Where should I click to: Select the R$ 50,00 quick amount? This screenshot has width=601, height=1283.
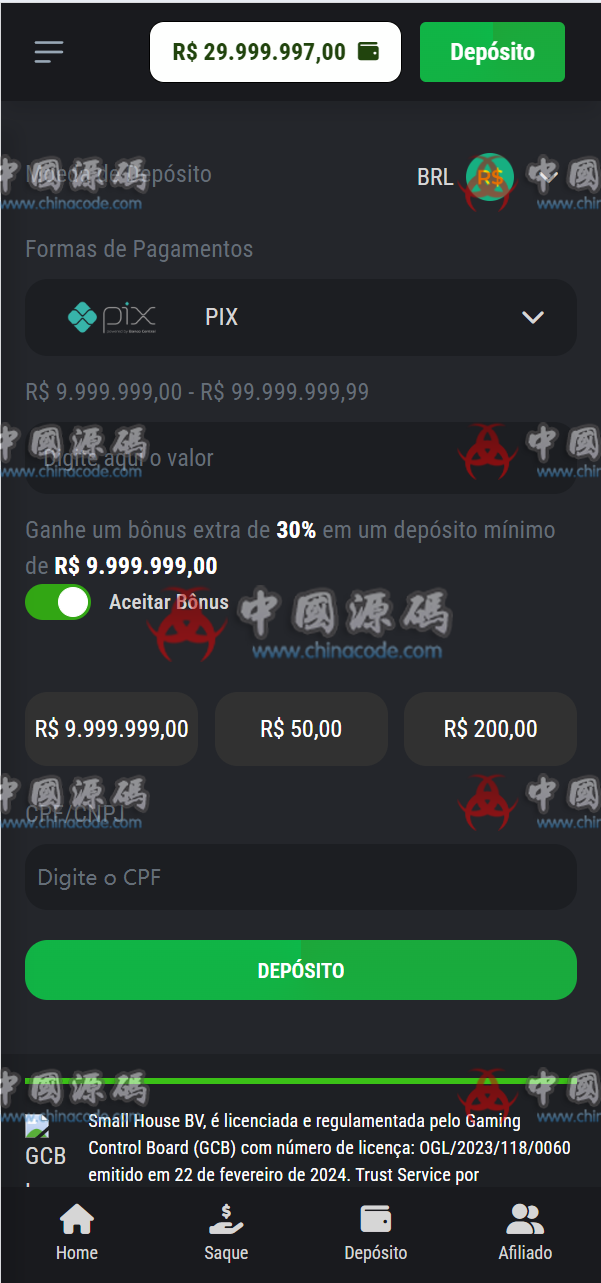pyautogui.click(x=301, y=729)
